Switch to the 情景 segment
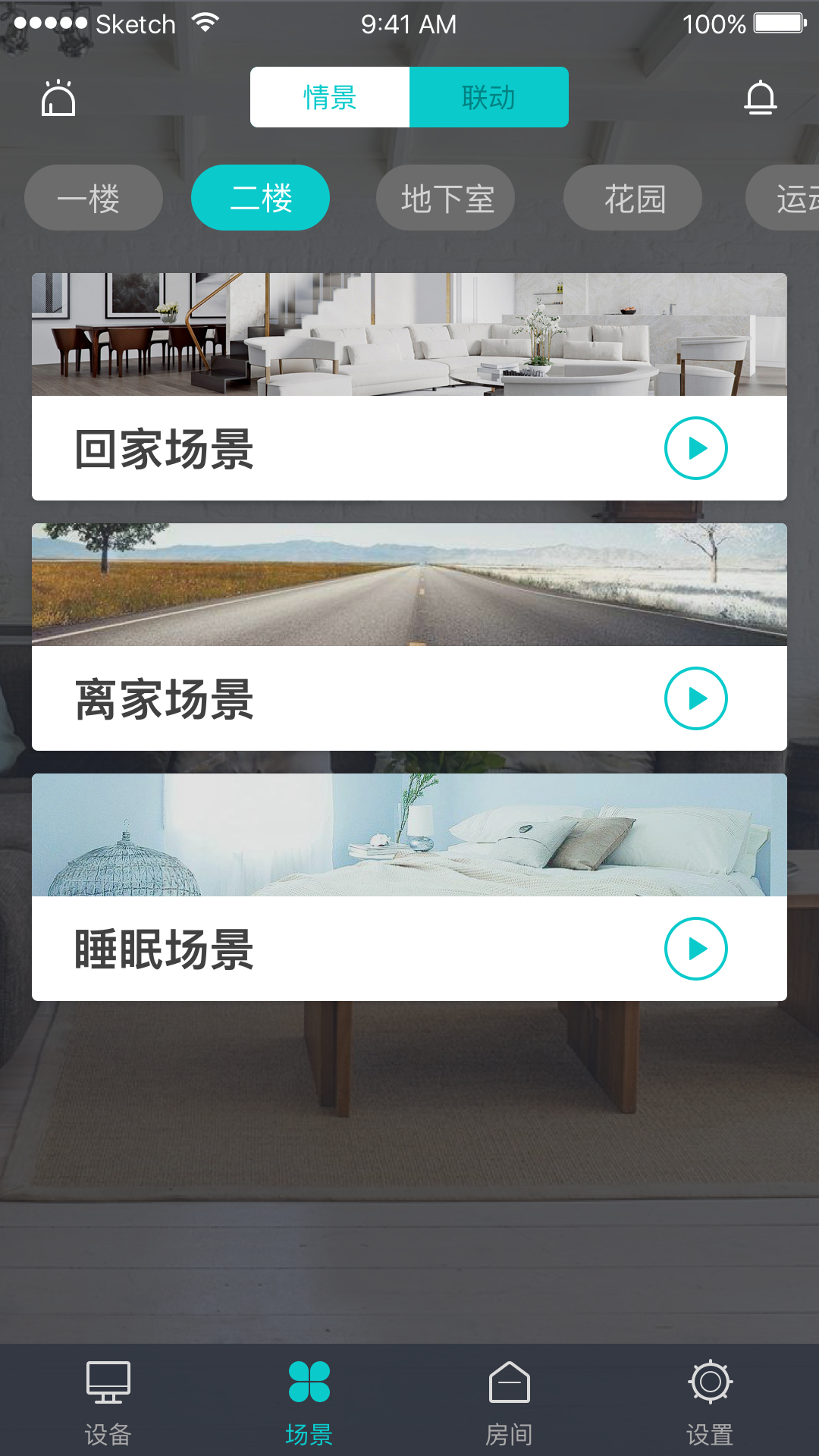Viewport: 819px width, 1456px height. tap(330, 97)
